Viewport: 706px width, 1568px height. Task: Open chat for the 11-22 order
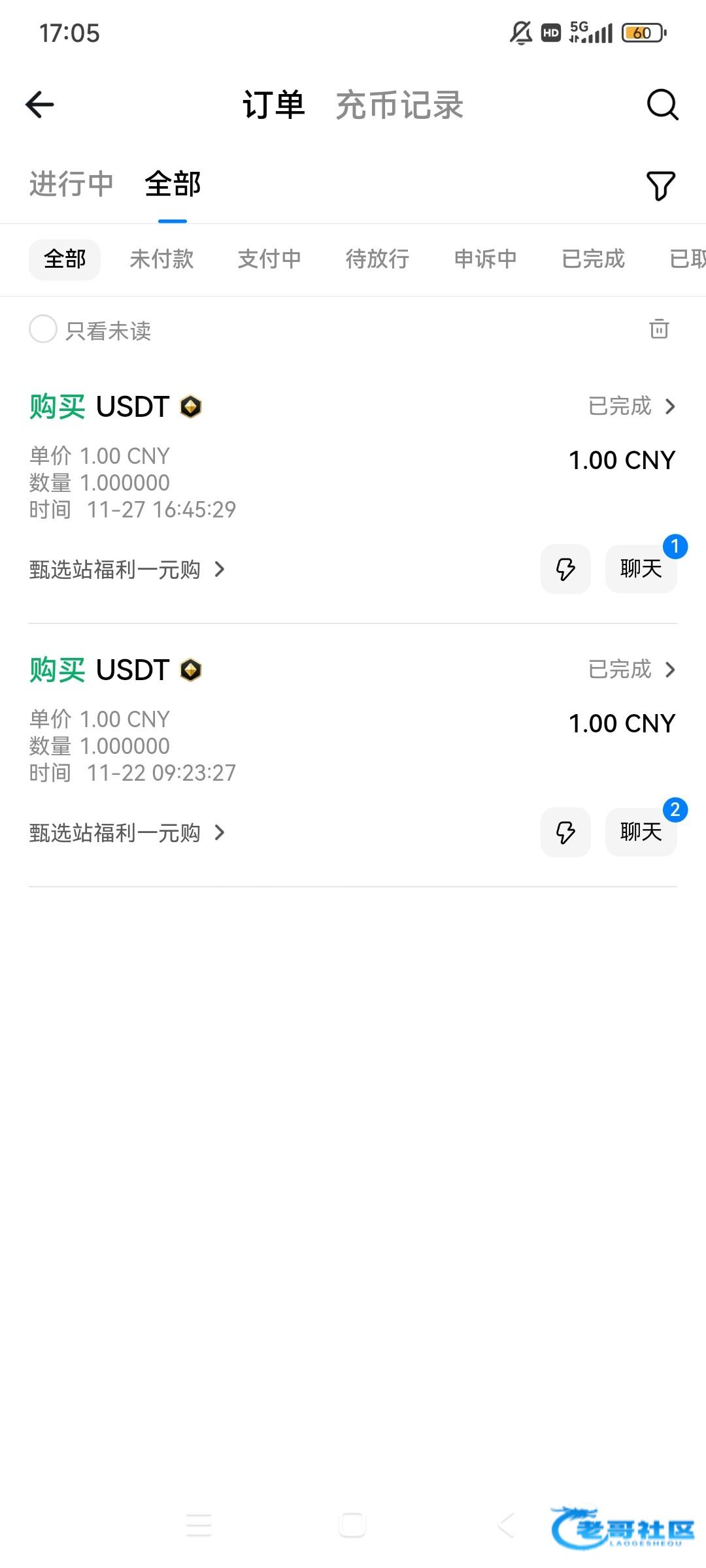pos(641,832)
